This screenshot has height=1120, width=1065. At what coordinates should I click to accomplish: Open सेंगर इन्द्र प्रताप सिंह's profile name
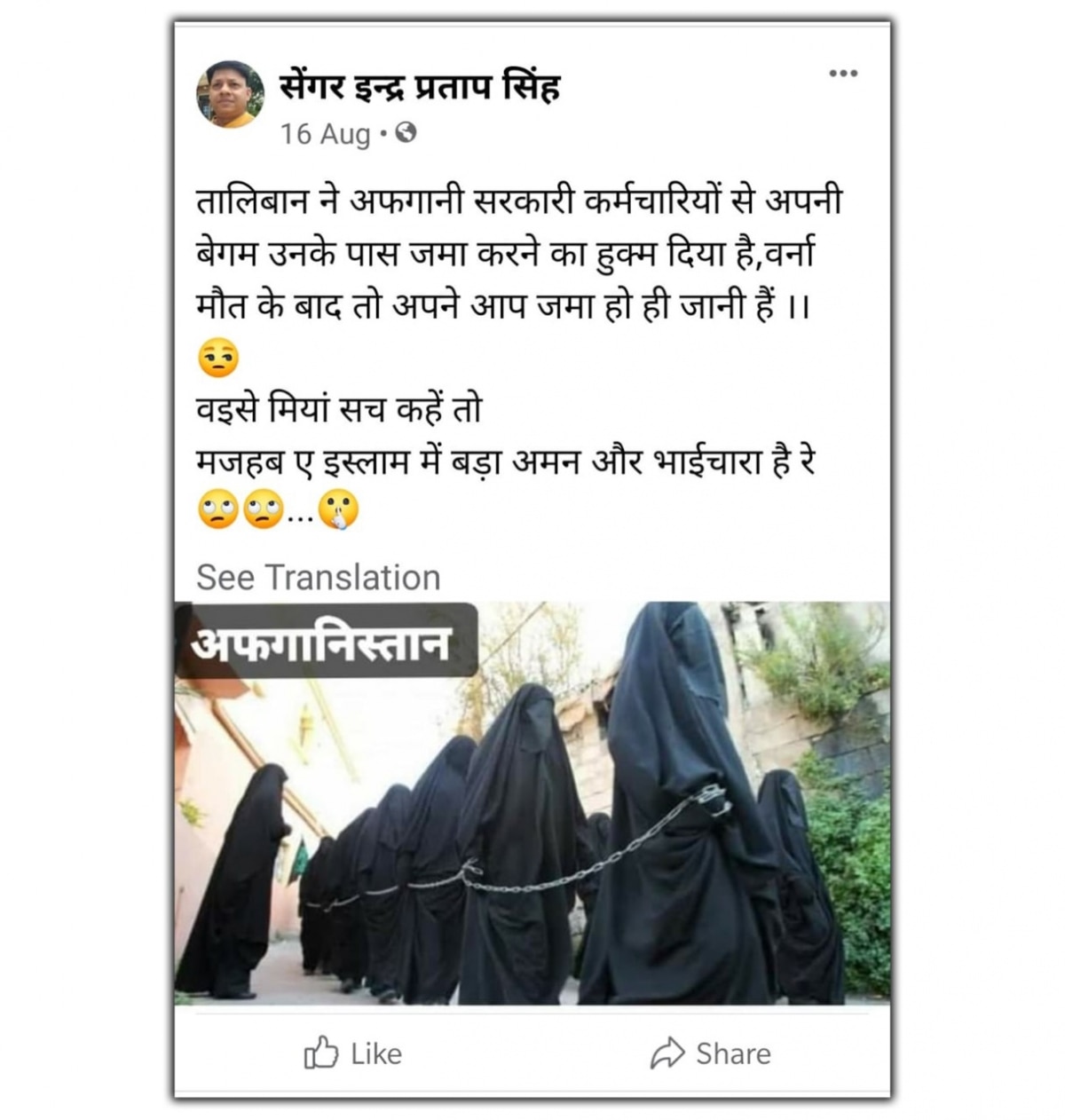[420, 88]
